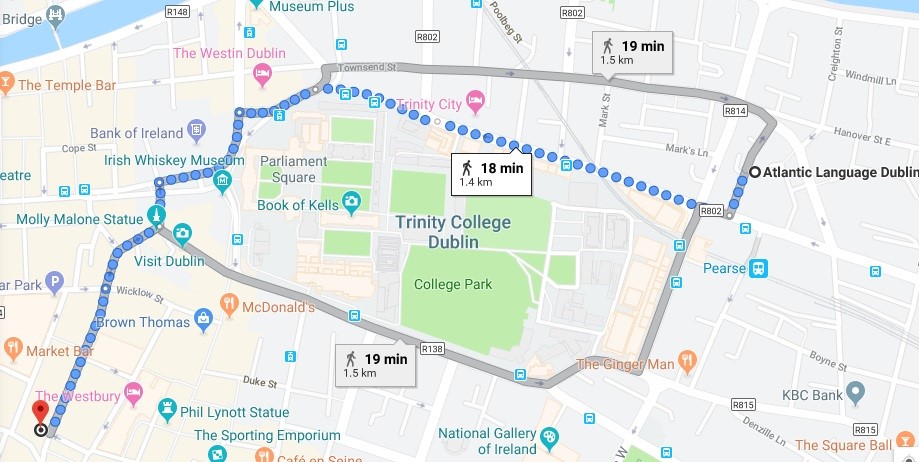Open the Phil Lynott Statue marker

168,409
